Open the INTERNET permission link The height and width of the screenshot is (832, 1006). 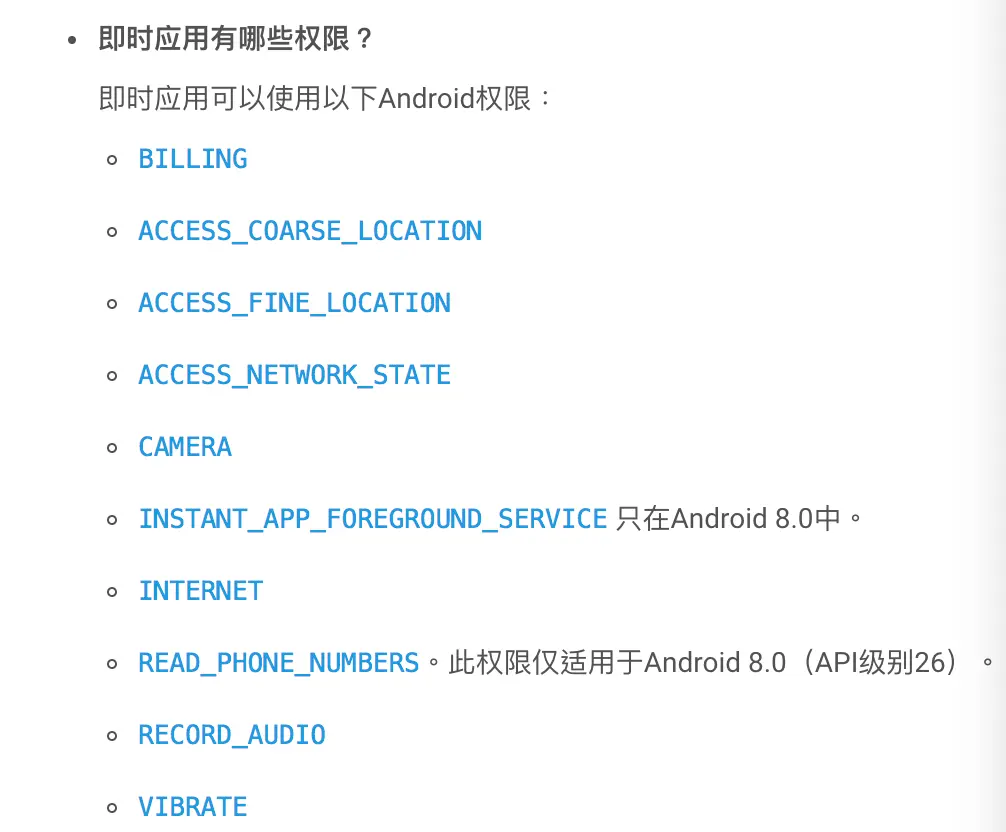pos(200,591)
